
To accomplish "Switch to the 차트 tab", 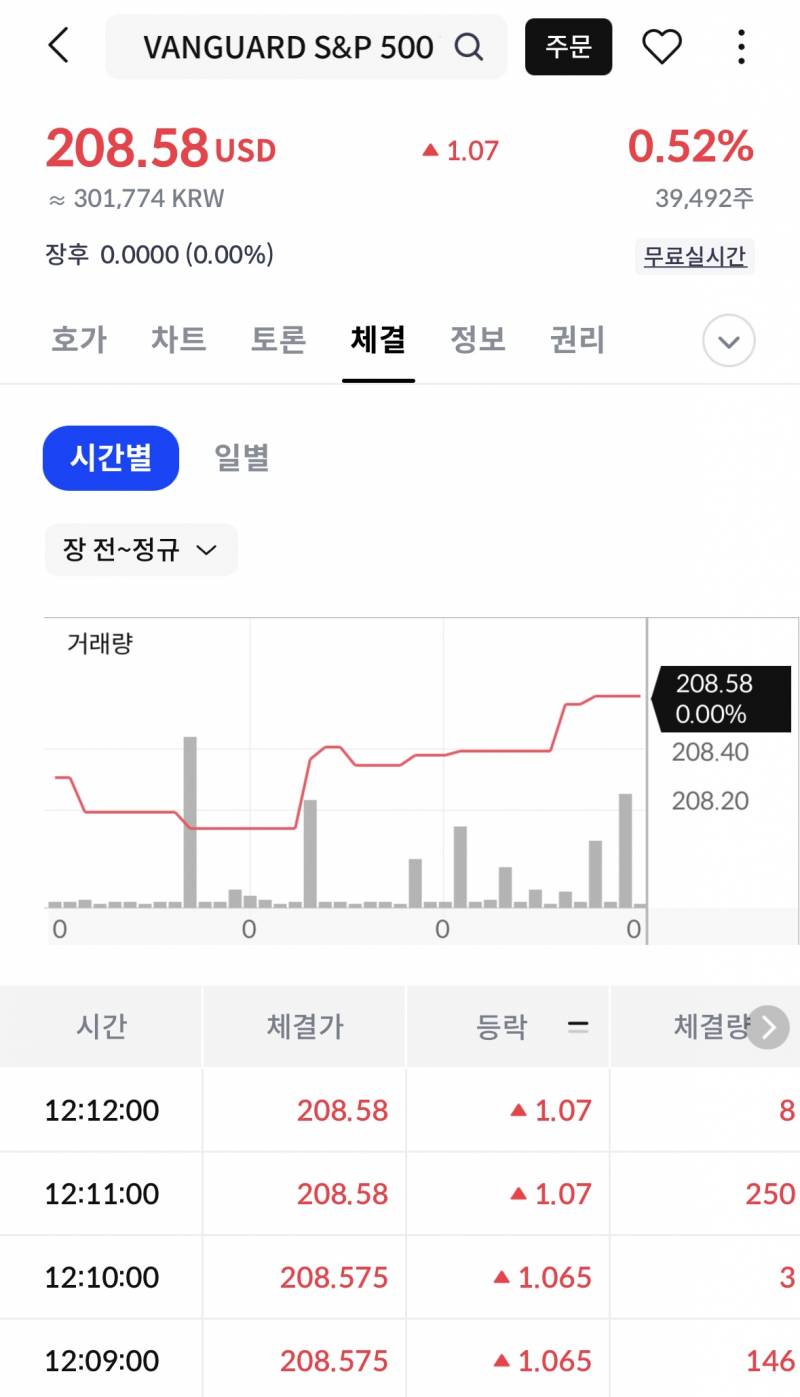I will click(x=178, y=340).
